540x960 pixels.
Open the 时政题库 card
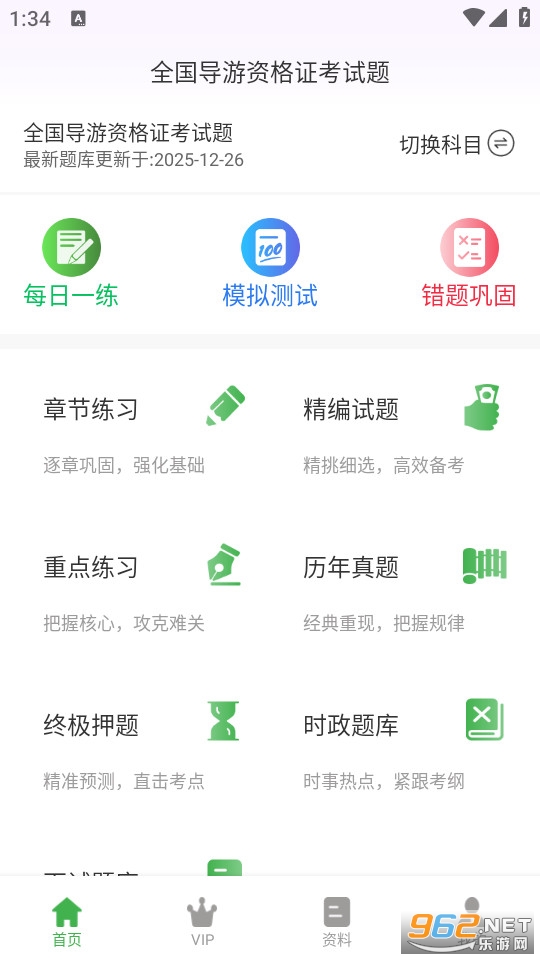pos(404,746)
